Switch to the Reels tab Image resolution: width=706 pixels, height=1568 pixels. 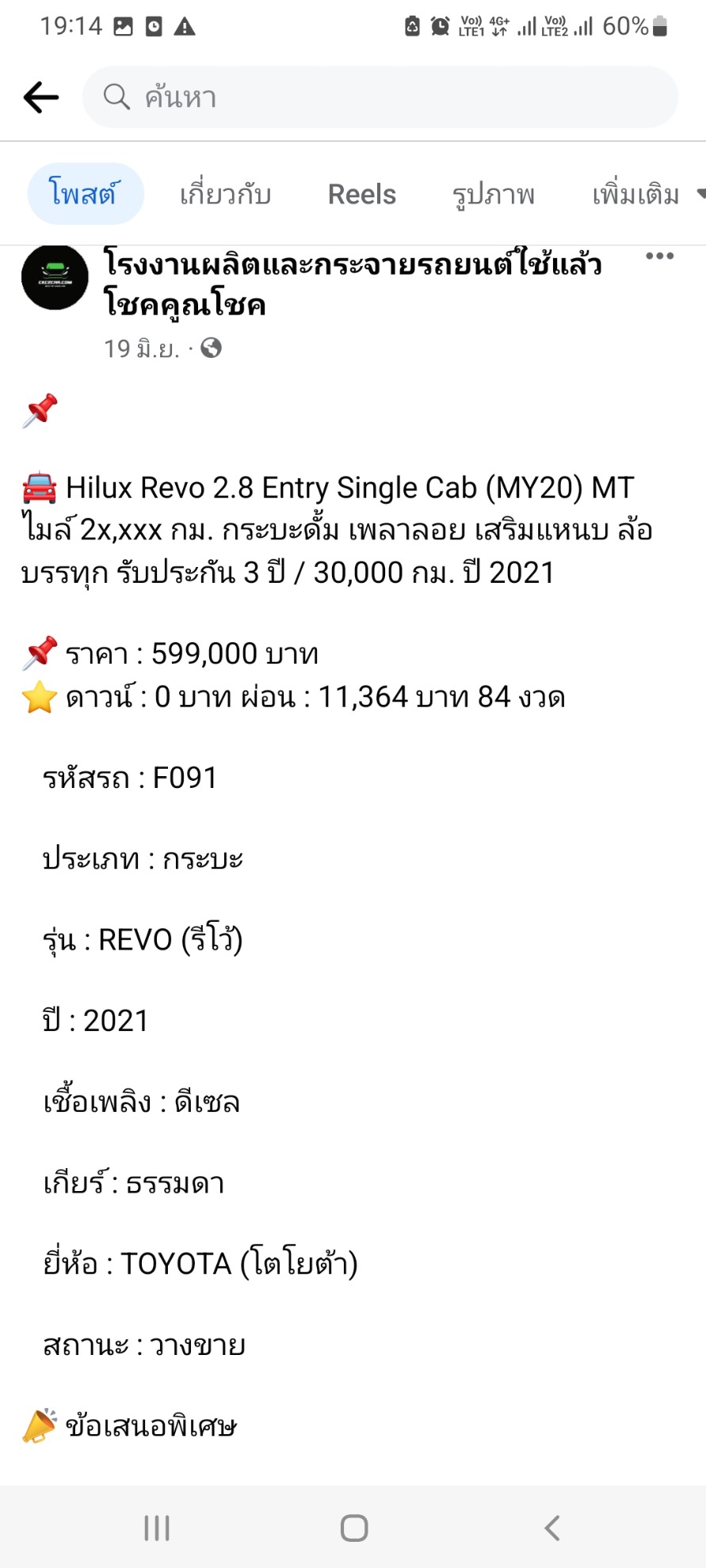coord(362,194)
